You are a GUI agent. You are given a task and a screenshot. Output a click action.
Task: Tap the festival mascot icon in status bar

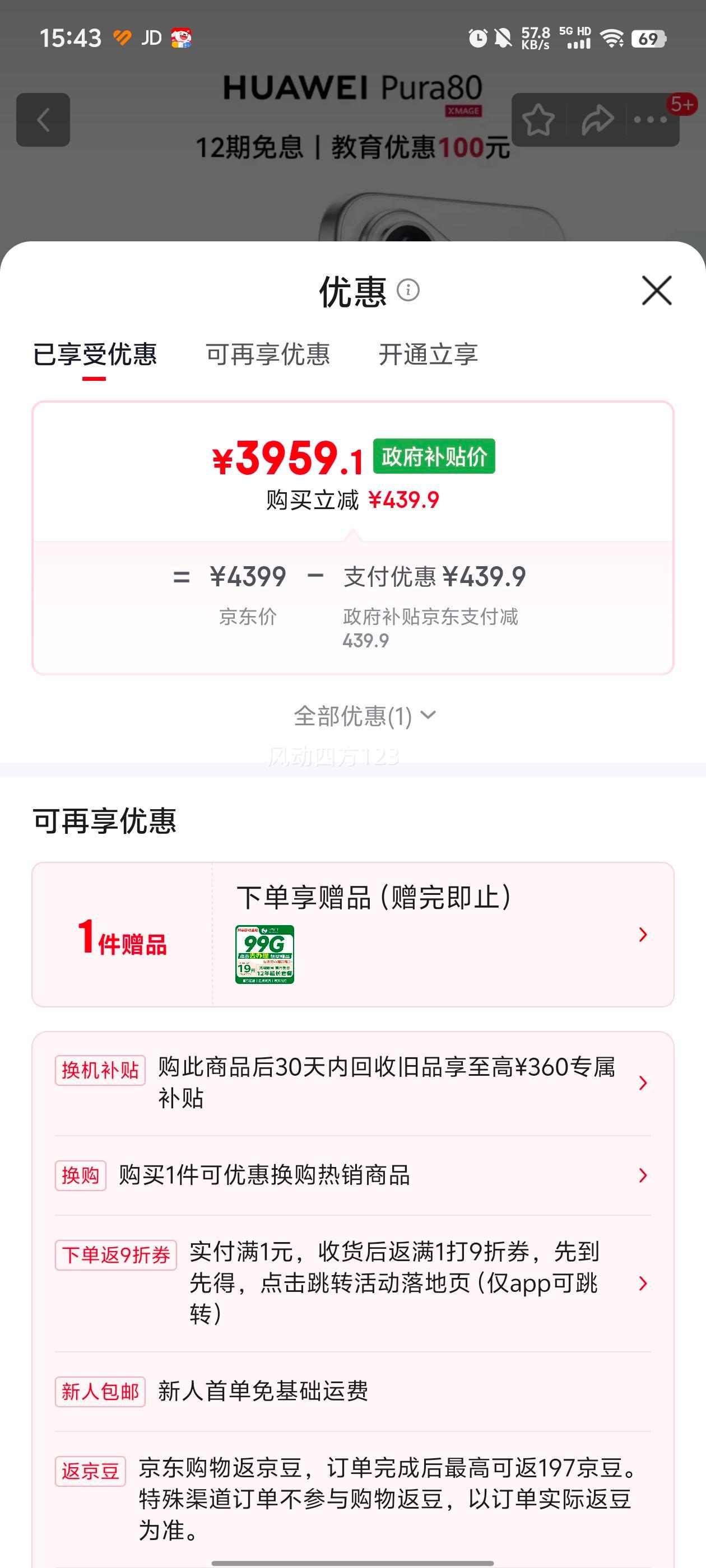pos(182,38)
